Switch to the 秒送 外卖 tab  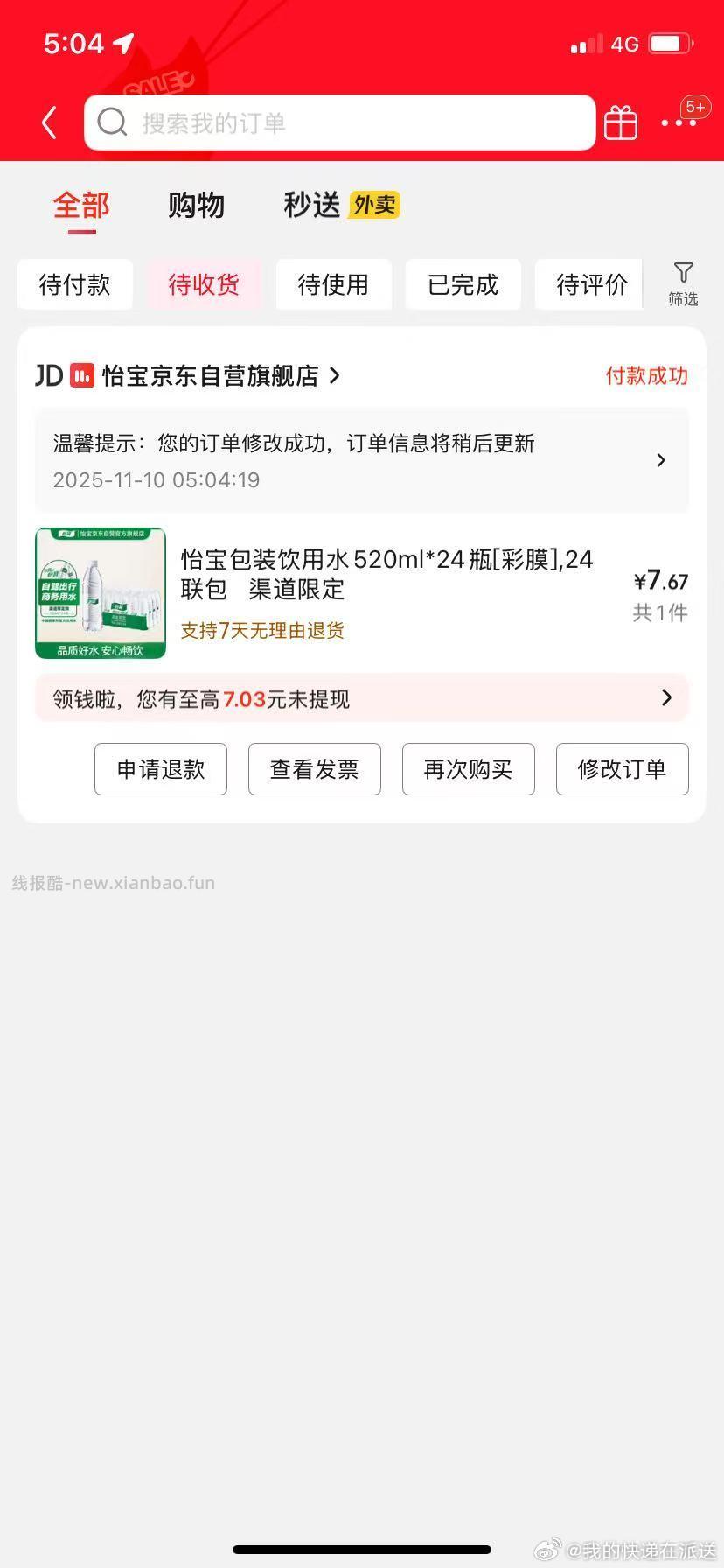coord(340,206)
